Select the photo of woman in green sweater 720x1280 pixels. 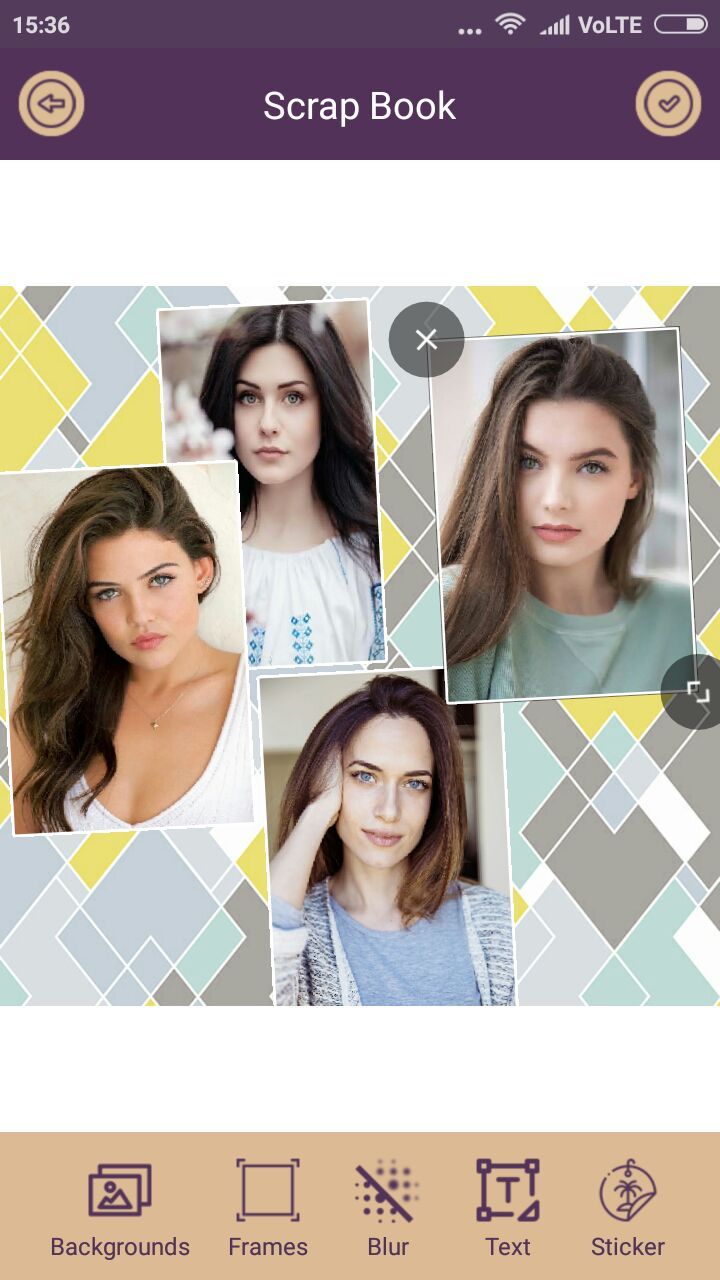click(562, 515)
